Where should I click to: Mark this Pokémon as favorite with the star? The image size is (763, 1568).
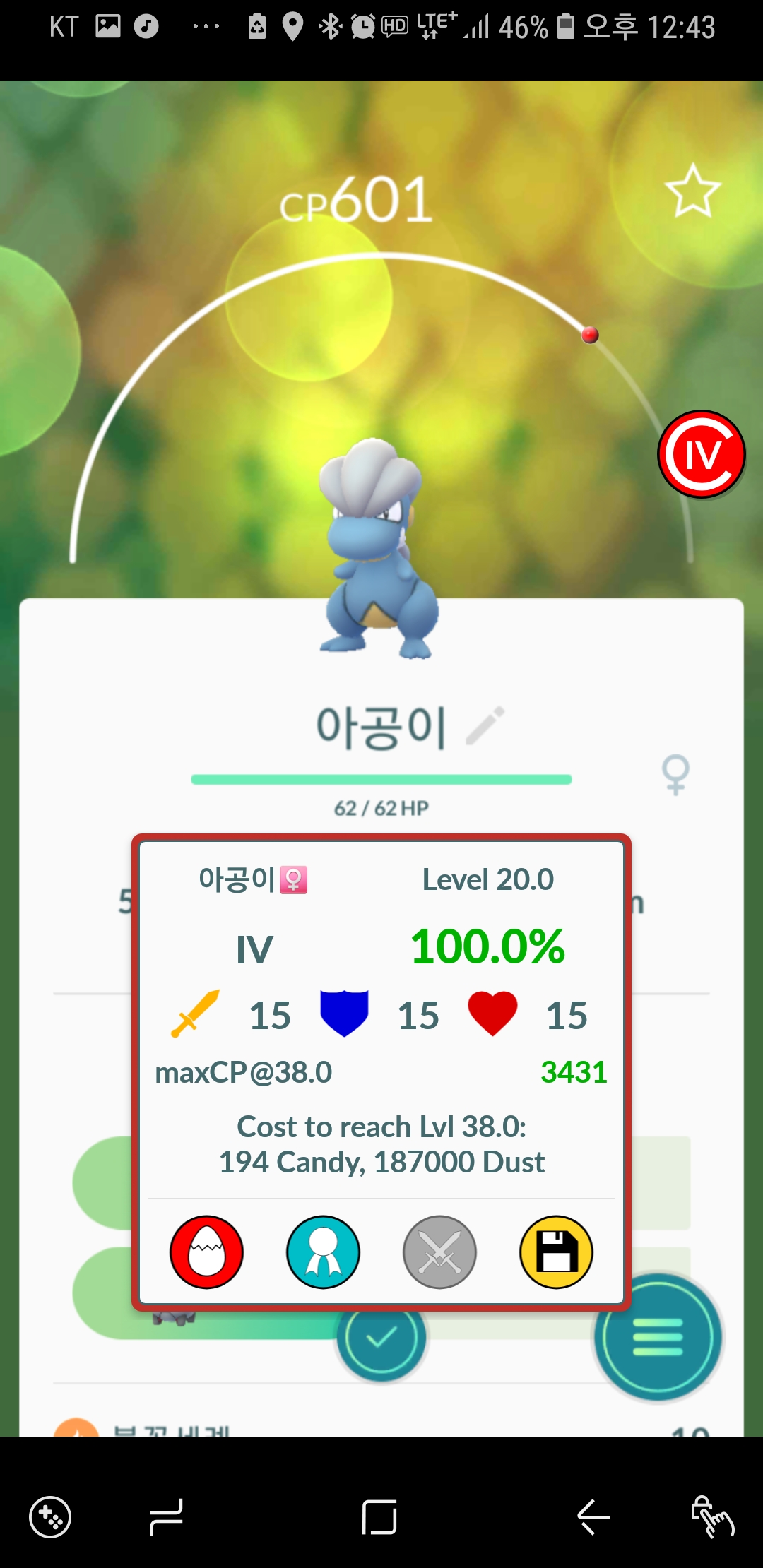click(692, 190)
